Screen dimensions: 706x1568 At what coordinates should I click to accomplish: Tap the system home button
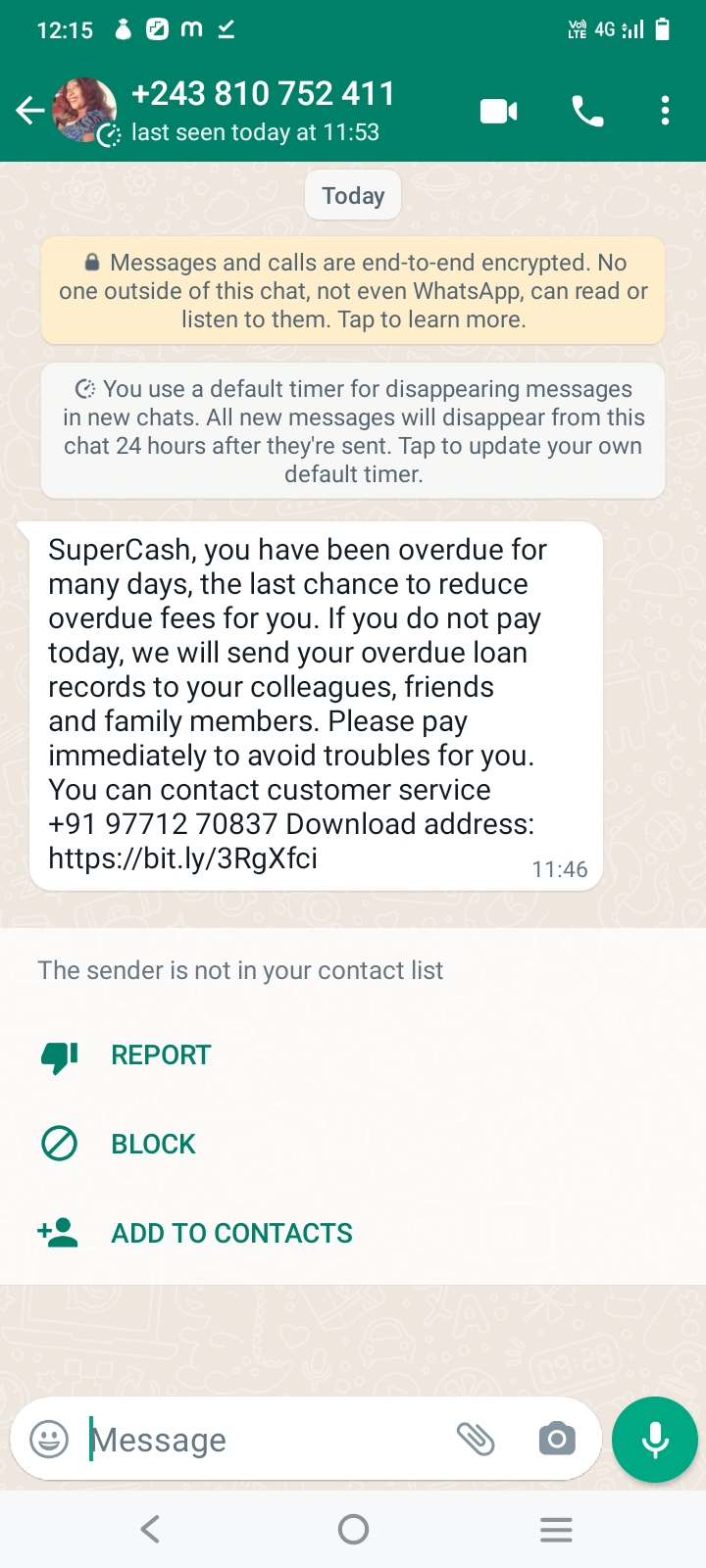(353, 1530)
